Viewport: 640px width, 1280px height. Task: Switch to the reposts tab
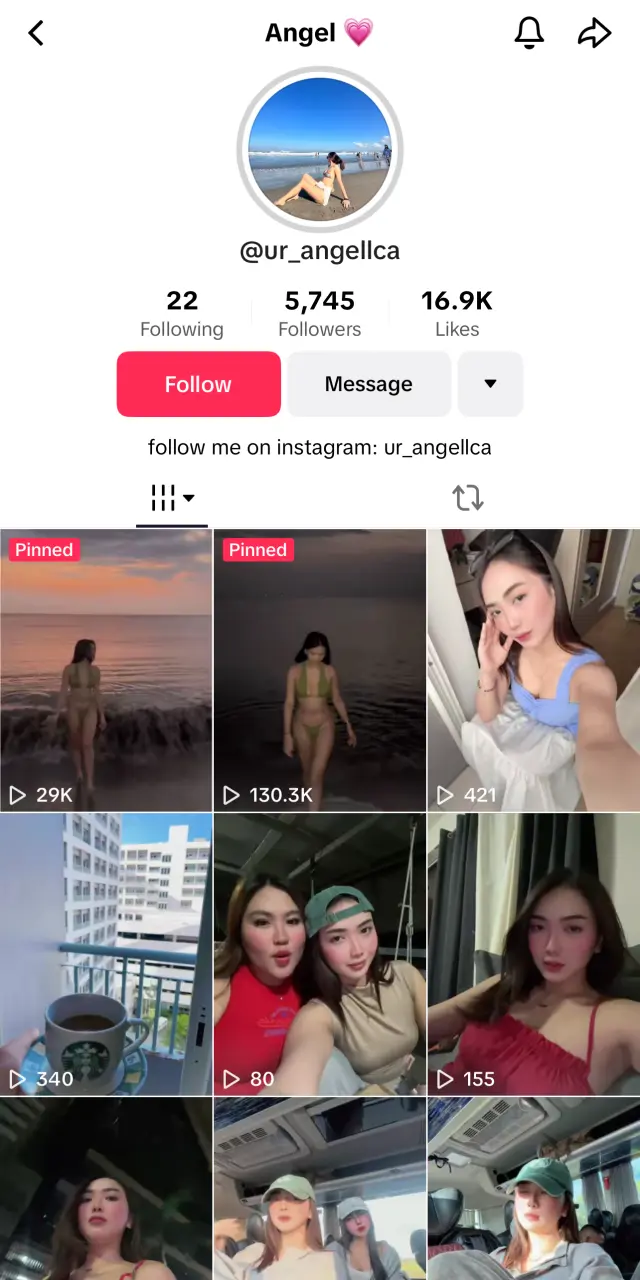coord(467,497)
